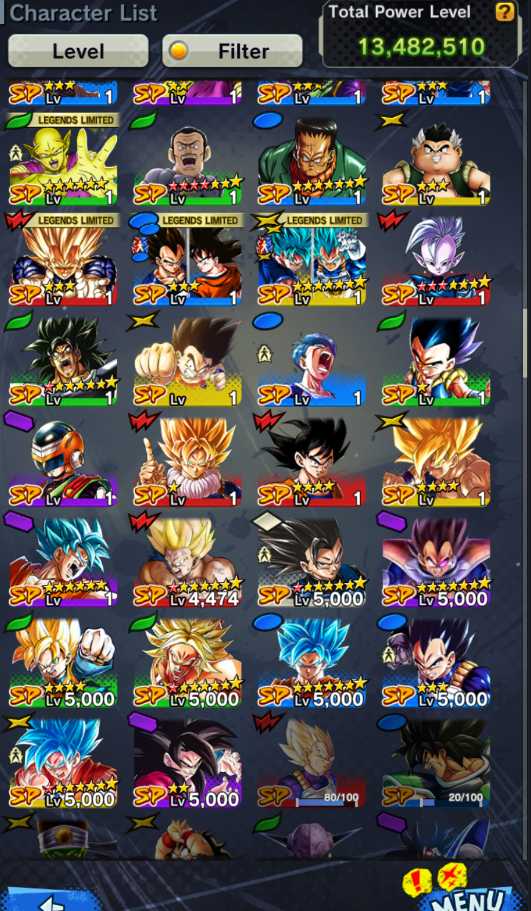Open the Level sort button
The width and height of the screenshot is (531, 911).
click(x=78, y=51)
